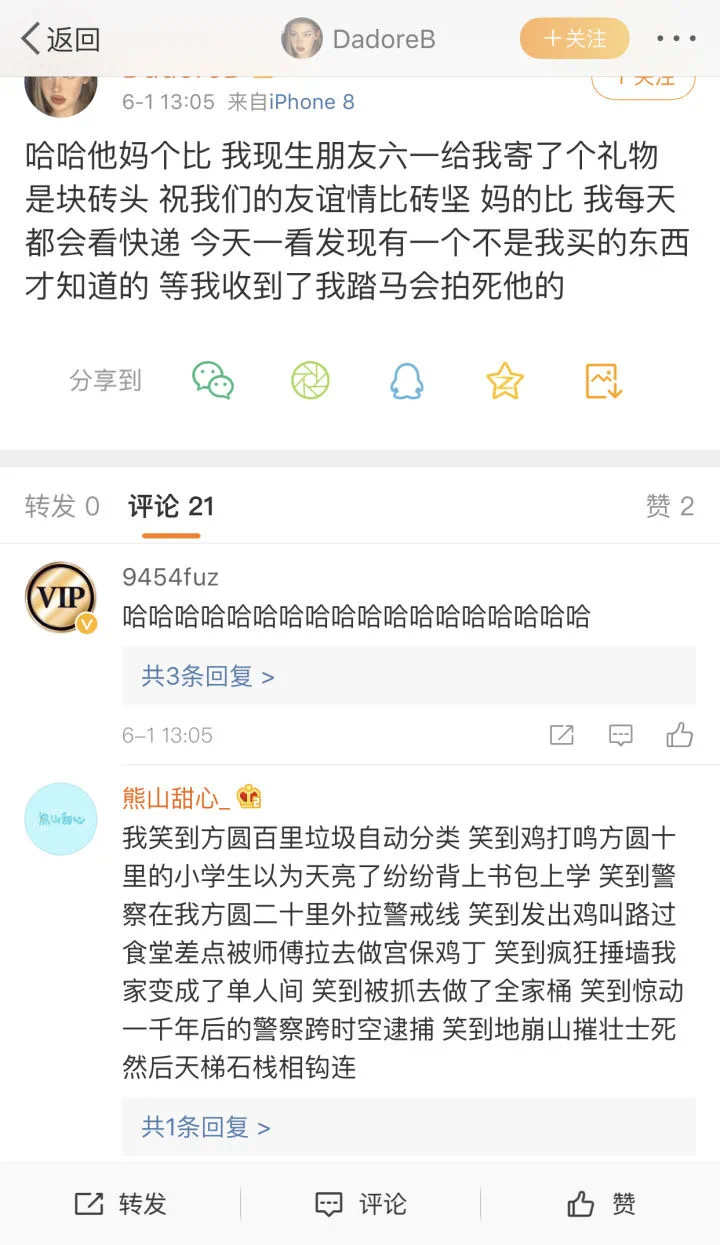Switch to the 转发 0 tab
Image resolution: width=720 pixels, height=1245 pixels.
tap(62, 506)
